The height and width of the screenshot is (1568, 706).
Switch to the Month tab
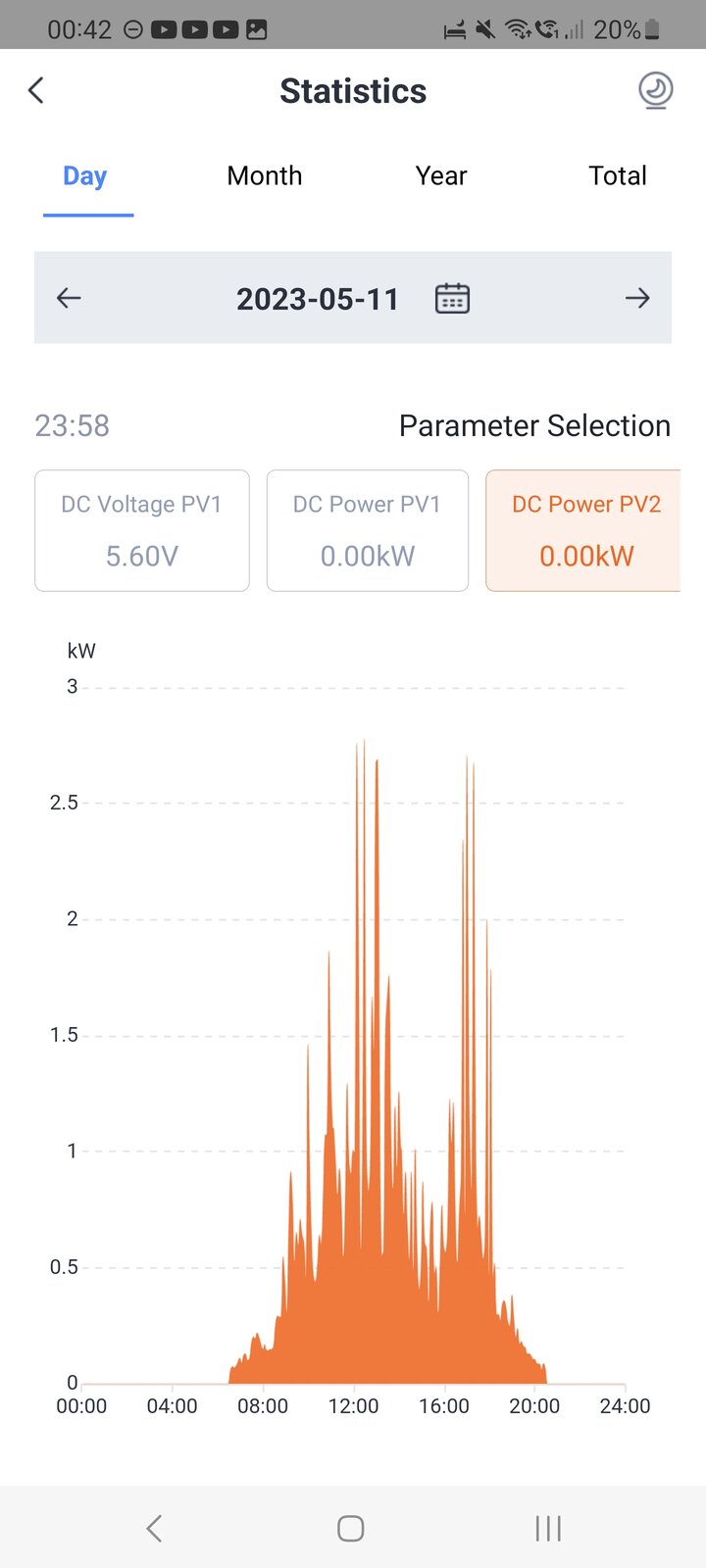coord(265,176)
